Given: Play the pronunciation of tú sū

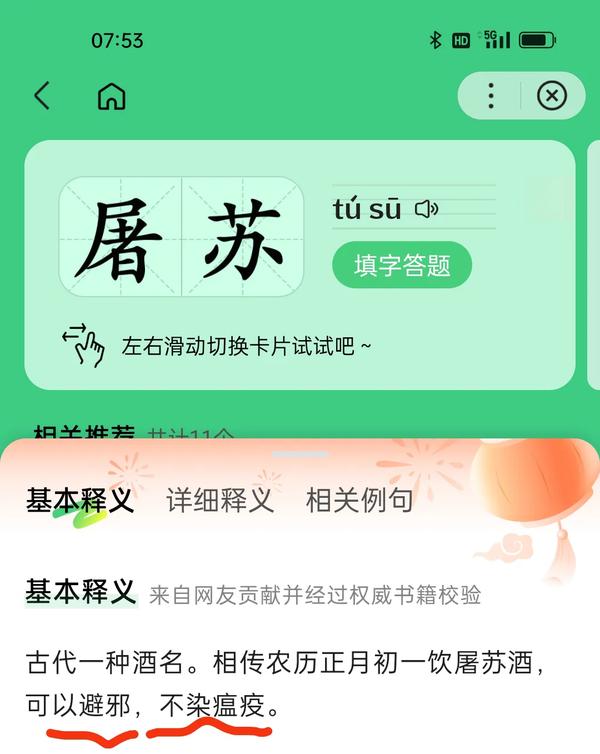Looking at the screenshot, I should pyautogui.click(x=427, y=209).
